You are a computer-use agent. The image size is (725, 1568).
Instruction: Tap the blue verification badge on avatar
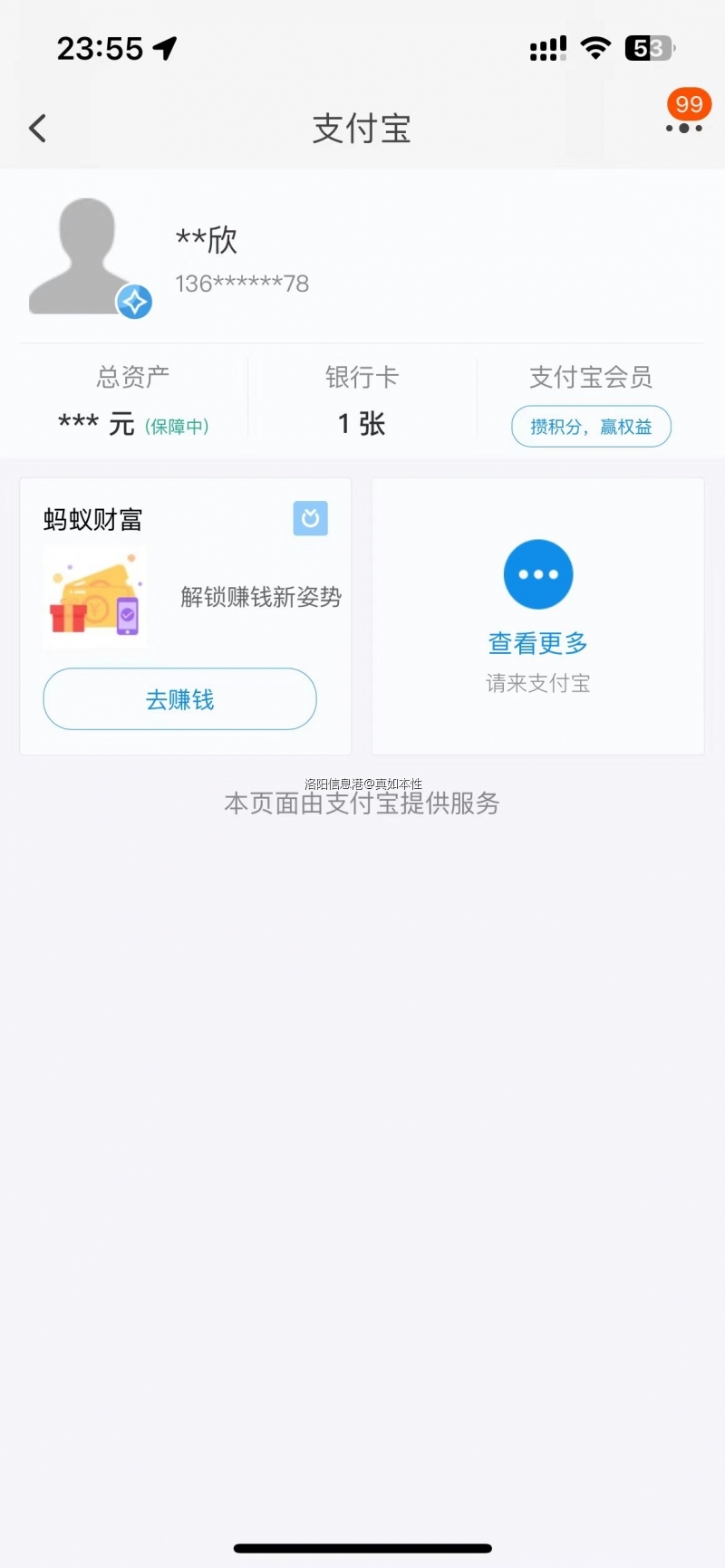pyautogui.click(x=134, y=303)
